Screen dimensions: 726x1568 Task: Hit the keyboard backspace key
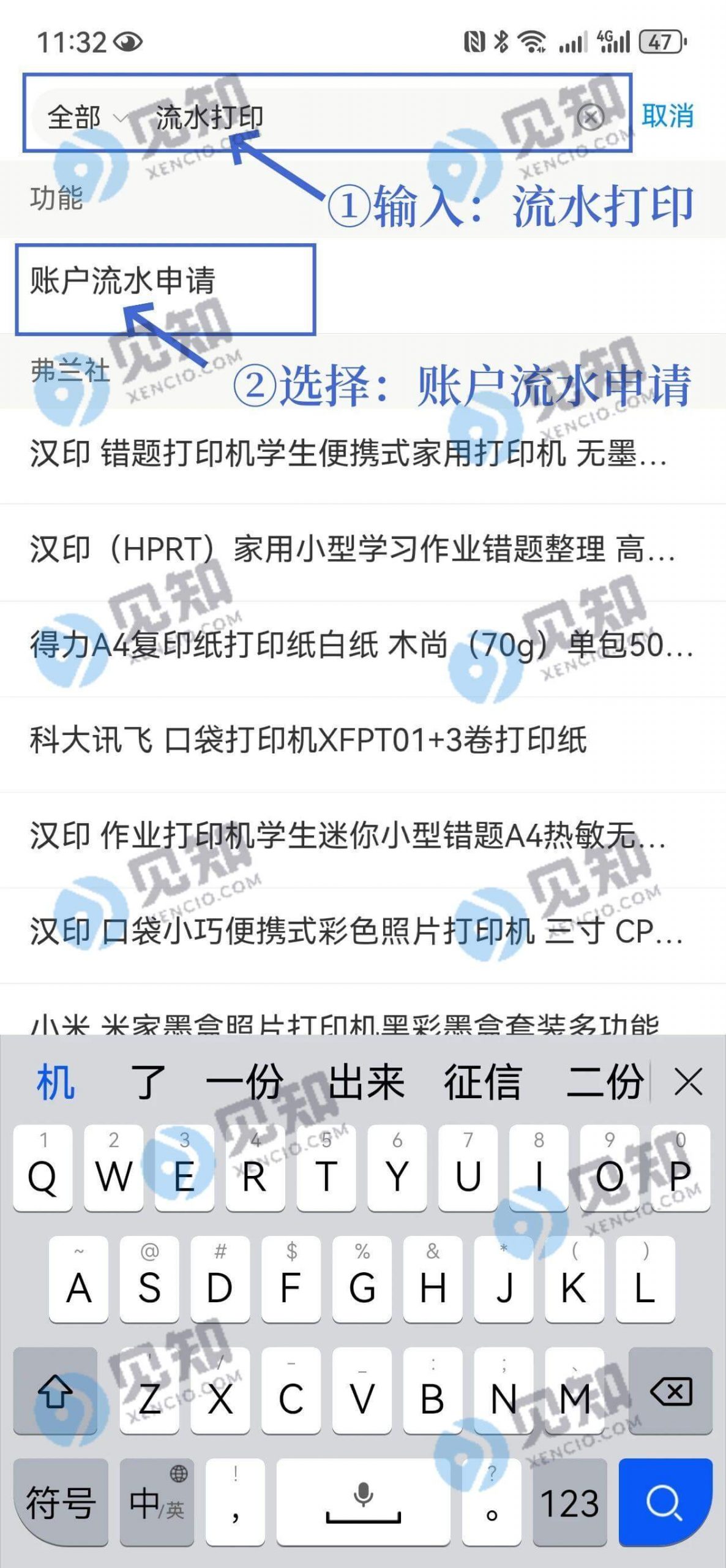coord(671,1393)
